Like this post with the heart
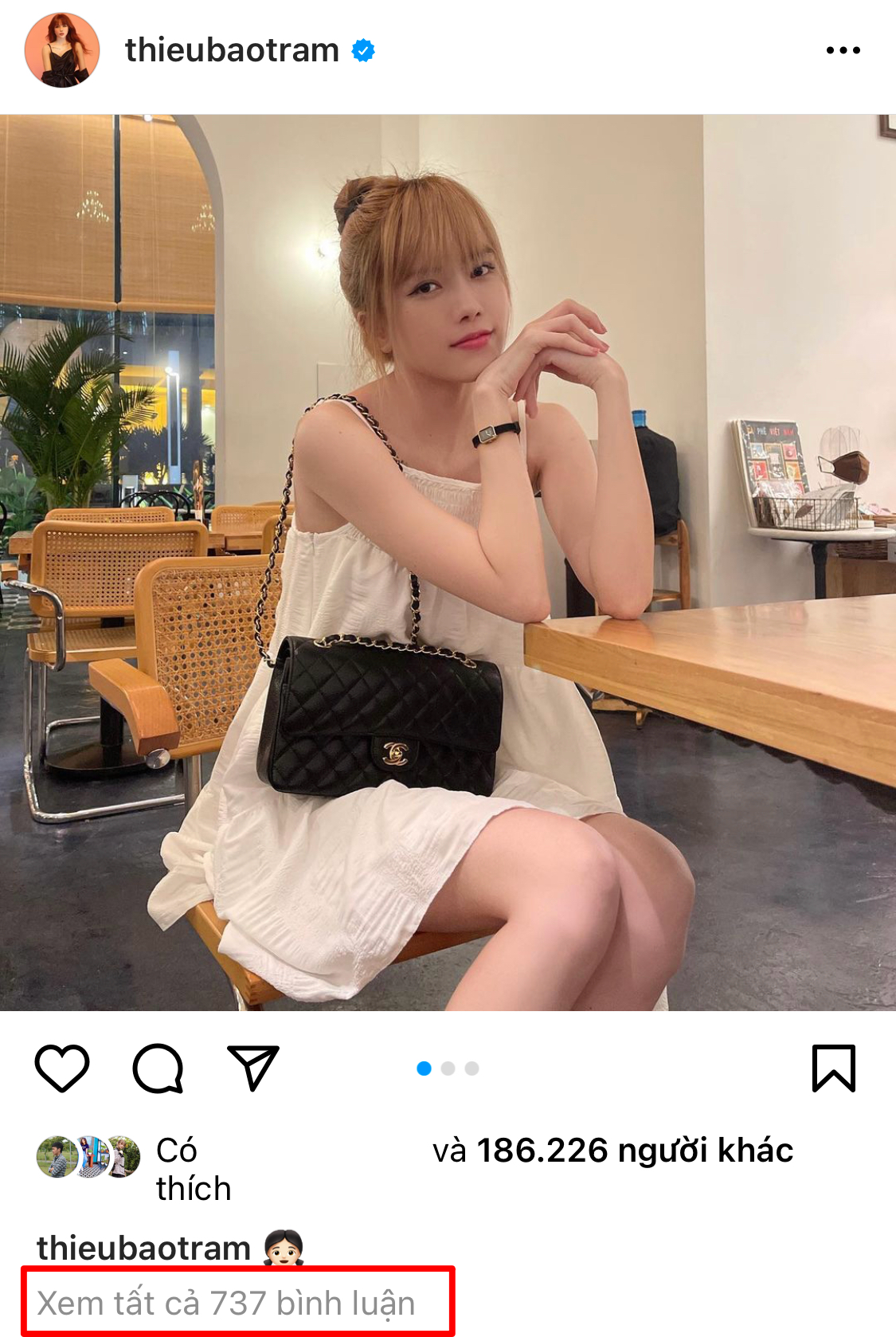Image resolution: width=896 pixels, height=1337 pixels. pos(62,1068)
